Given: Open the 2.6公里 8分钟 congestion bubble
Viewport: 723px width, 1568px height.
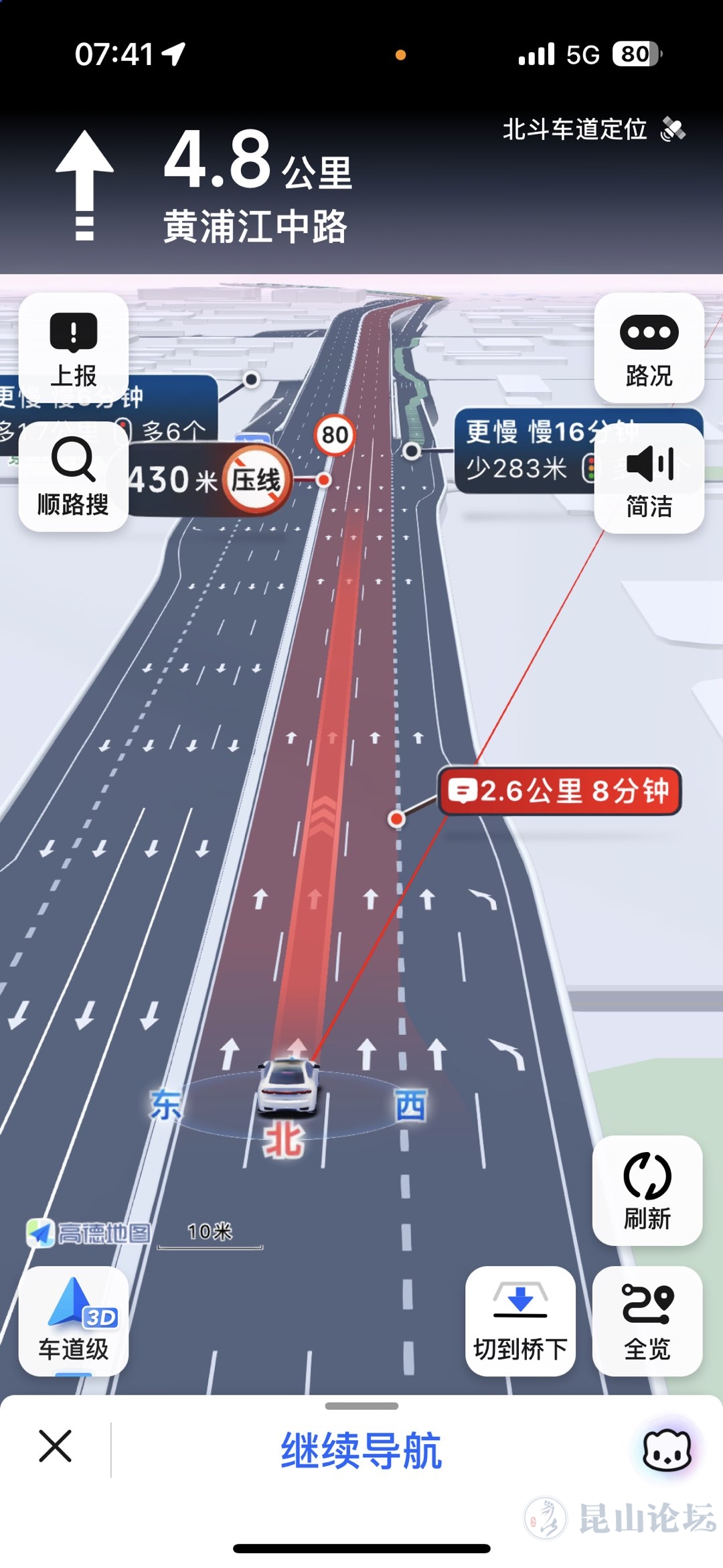Looking at the screenshot, I should 560,791.
